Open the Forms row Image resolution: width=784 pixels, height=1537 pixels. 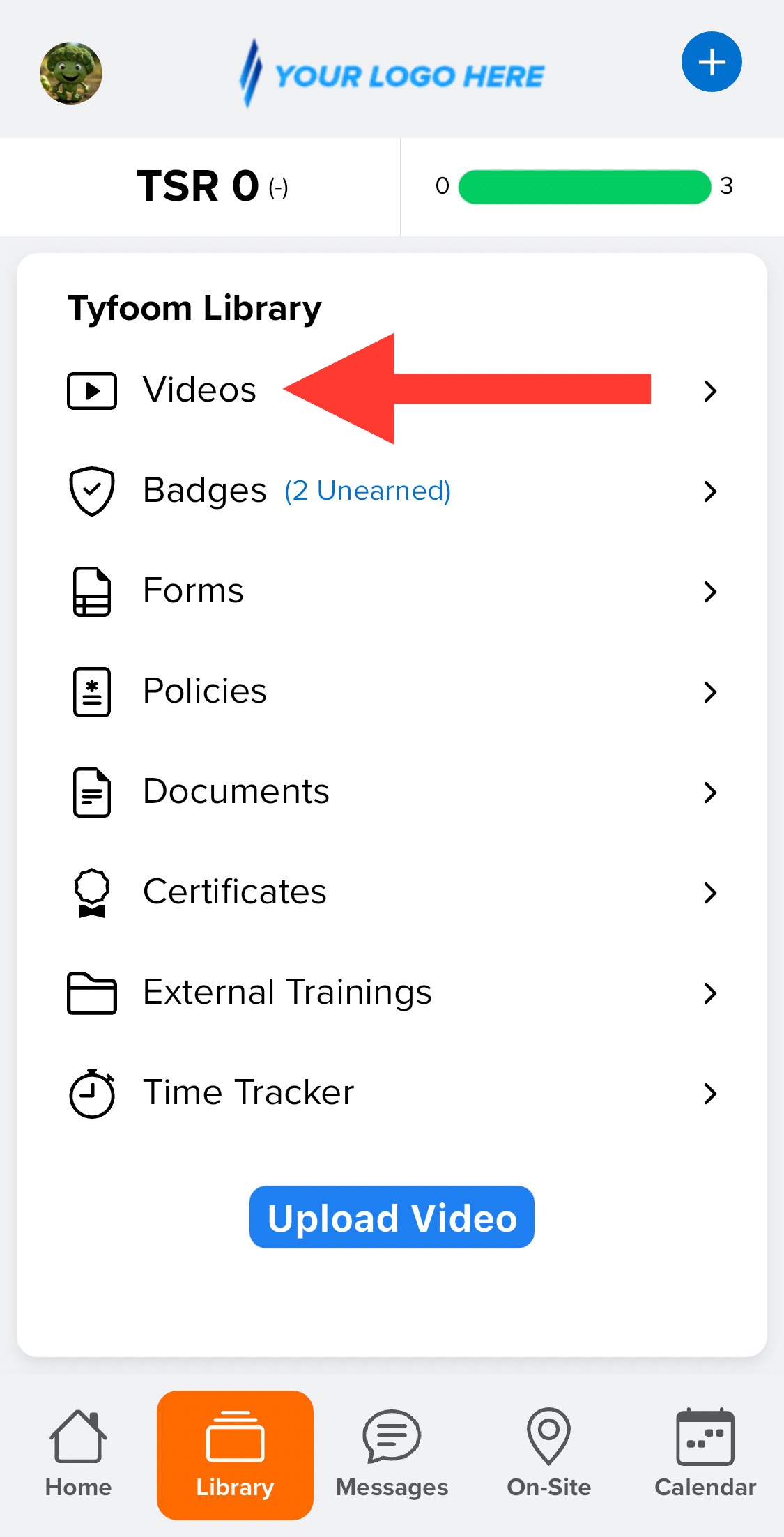click(392, 591)
